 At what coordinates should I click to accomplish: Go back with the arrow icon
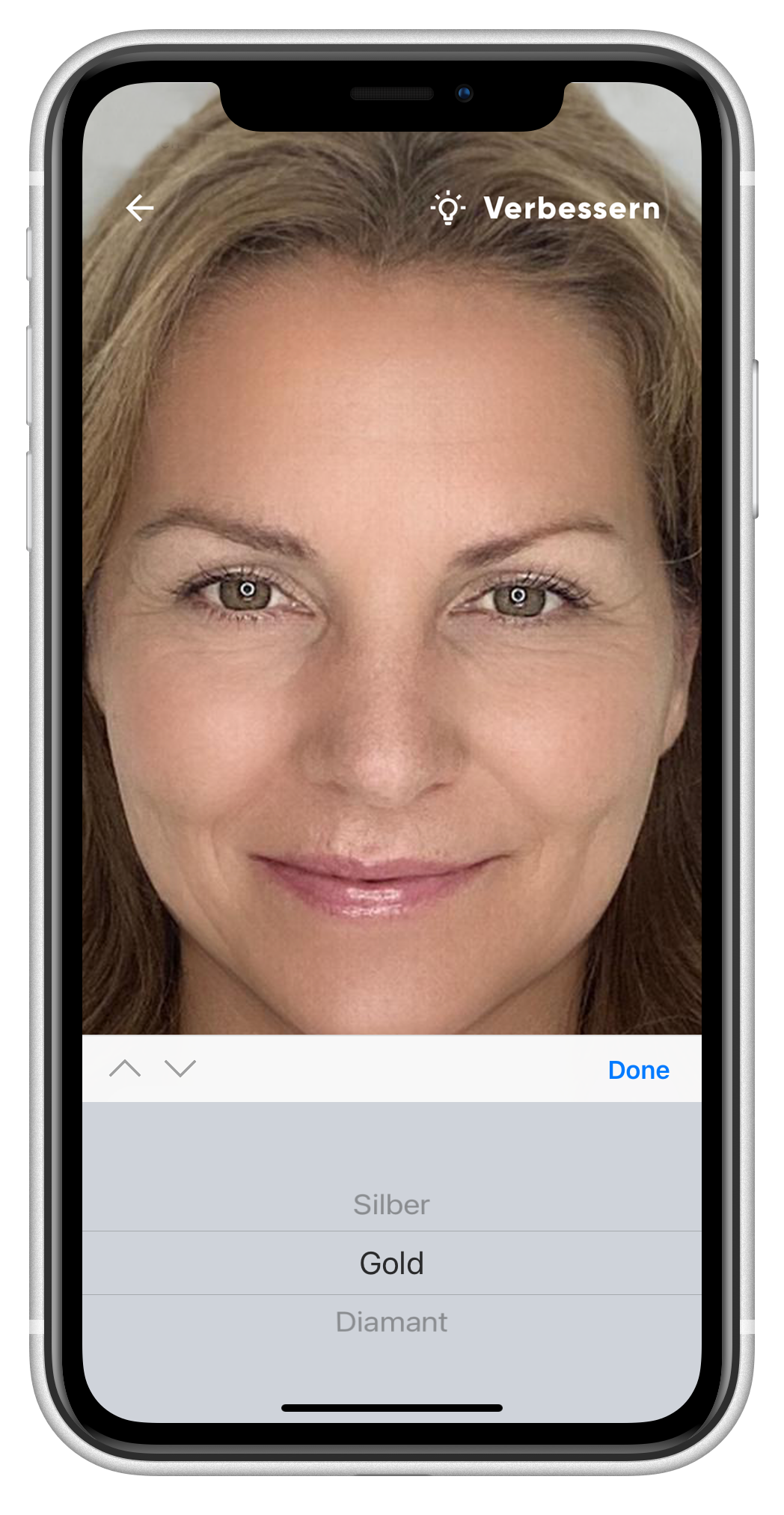(140, 208)
